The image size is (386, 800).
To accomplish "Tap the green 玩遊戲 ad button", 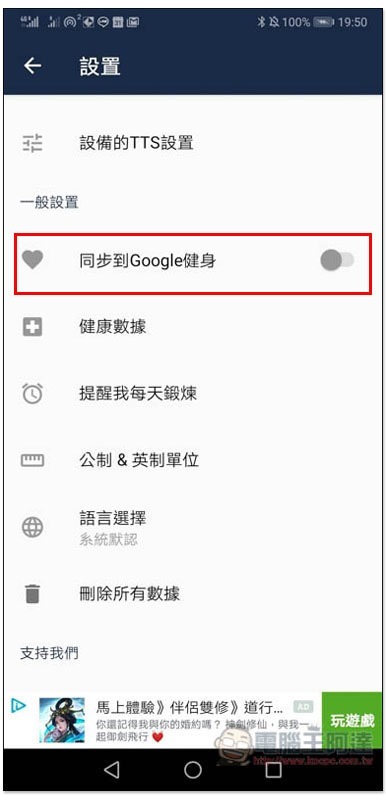I will tap(352, 720).
